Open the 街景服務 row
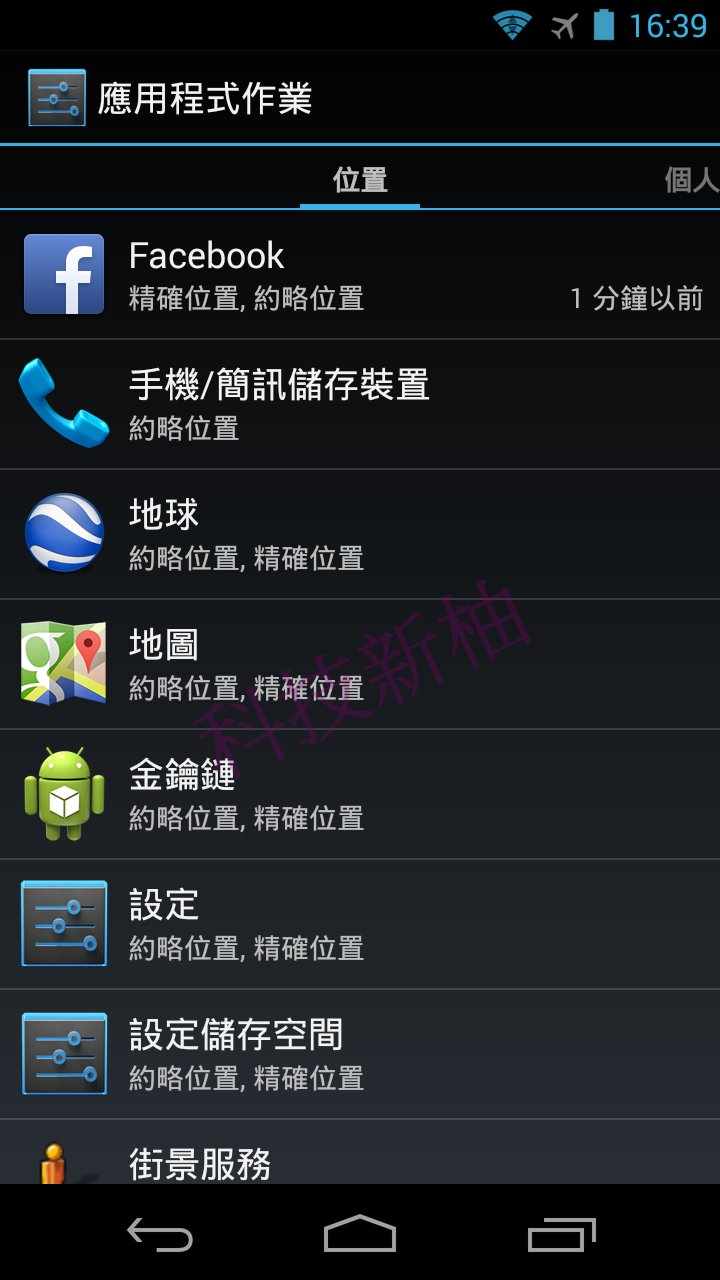The width and height of the screenshot is (720, 1280). coord(360,1160)
